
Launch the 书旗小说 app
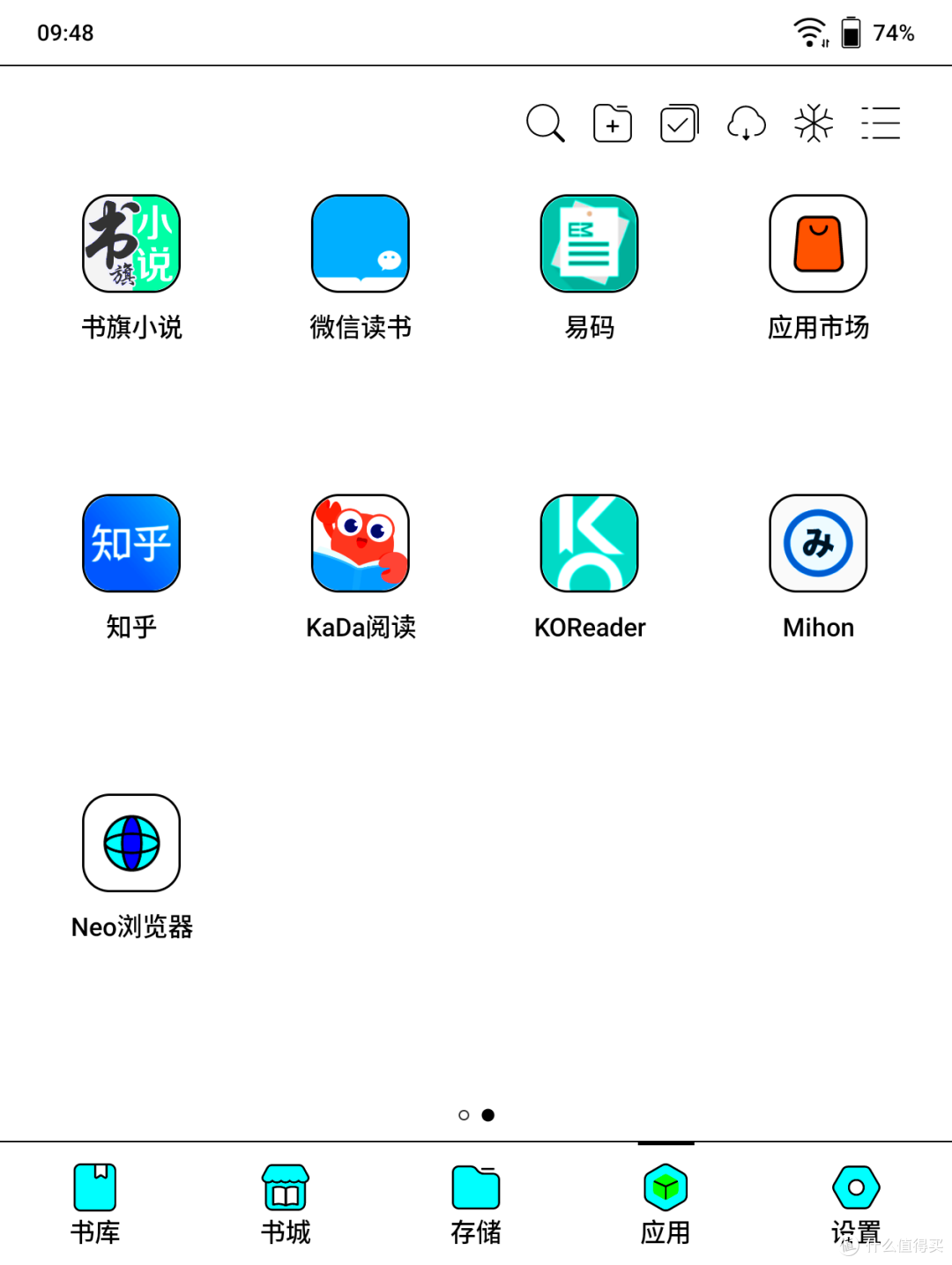click(x=131, y=244)
